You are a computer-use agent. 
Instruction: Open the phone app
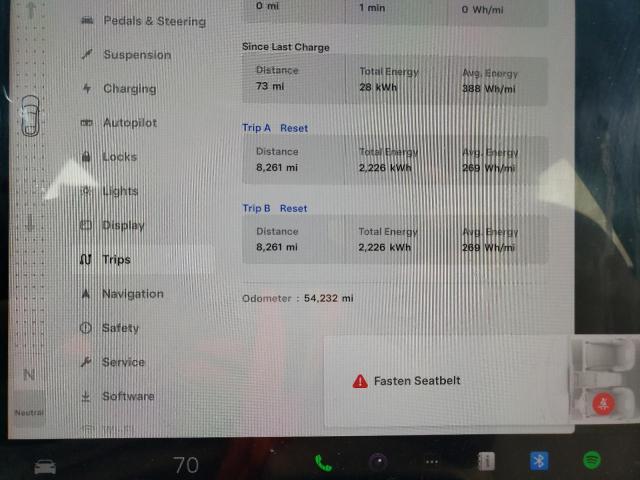pyautogui.click(x=323, y=462)
